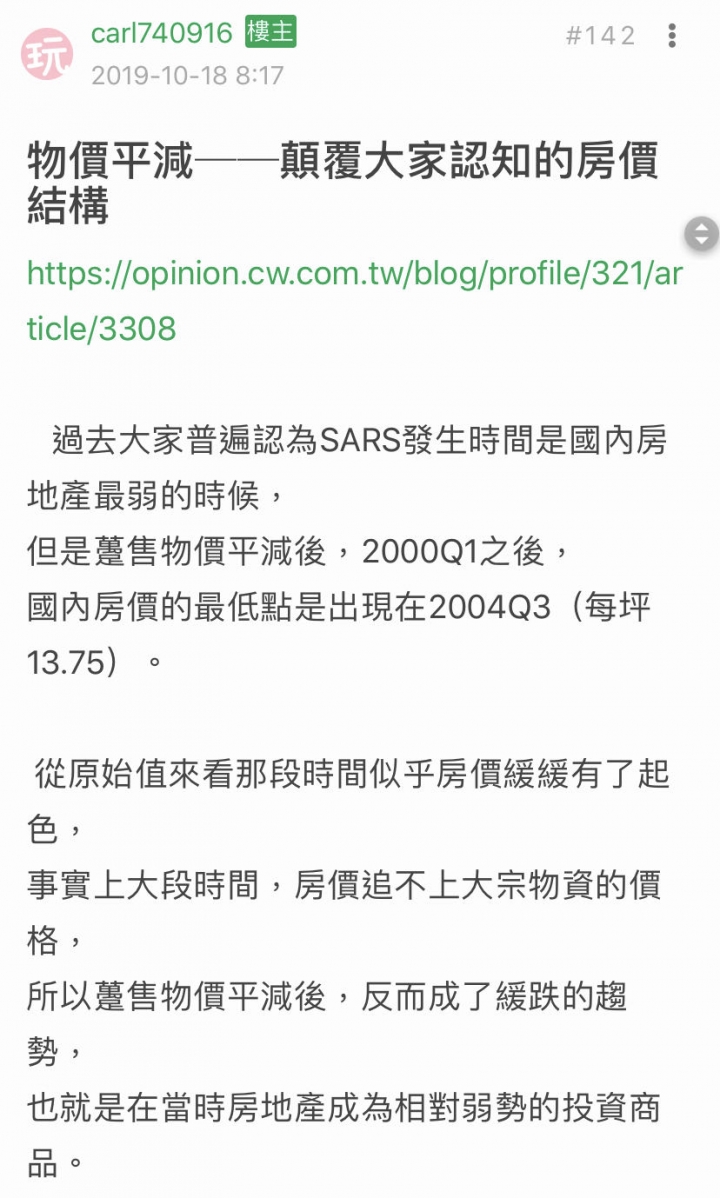Screen dimensions: 720x1198
Task: Tap carl740916's profile avatar
Action: point(47,53)
